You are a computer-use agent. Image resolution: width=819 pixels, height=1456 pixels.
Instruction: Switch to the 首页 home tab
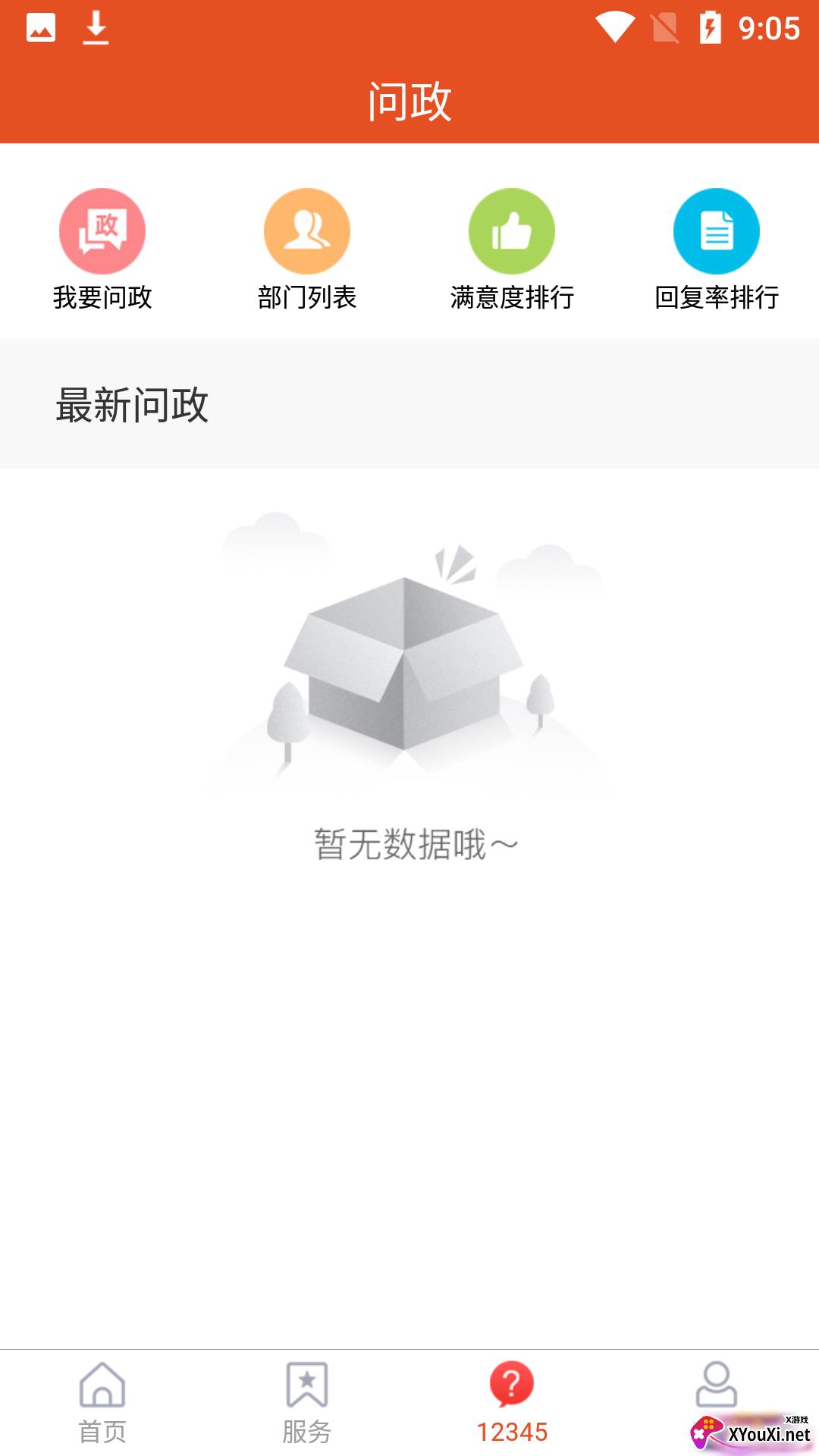tap(102, 1403)
